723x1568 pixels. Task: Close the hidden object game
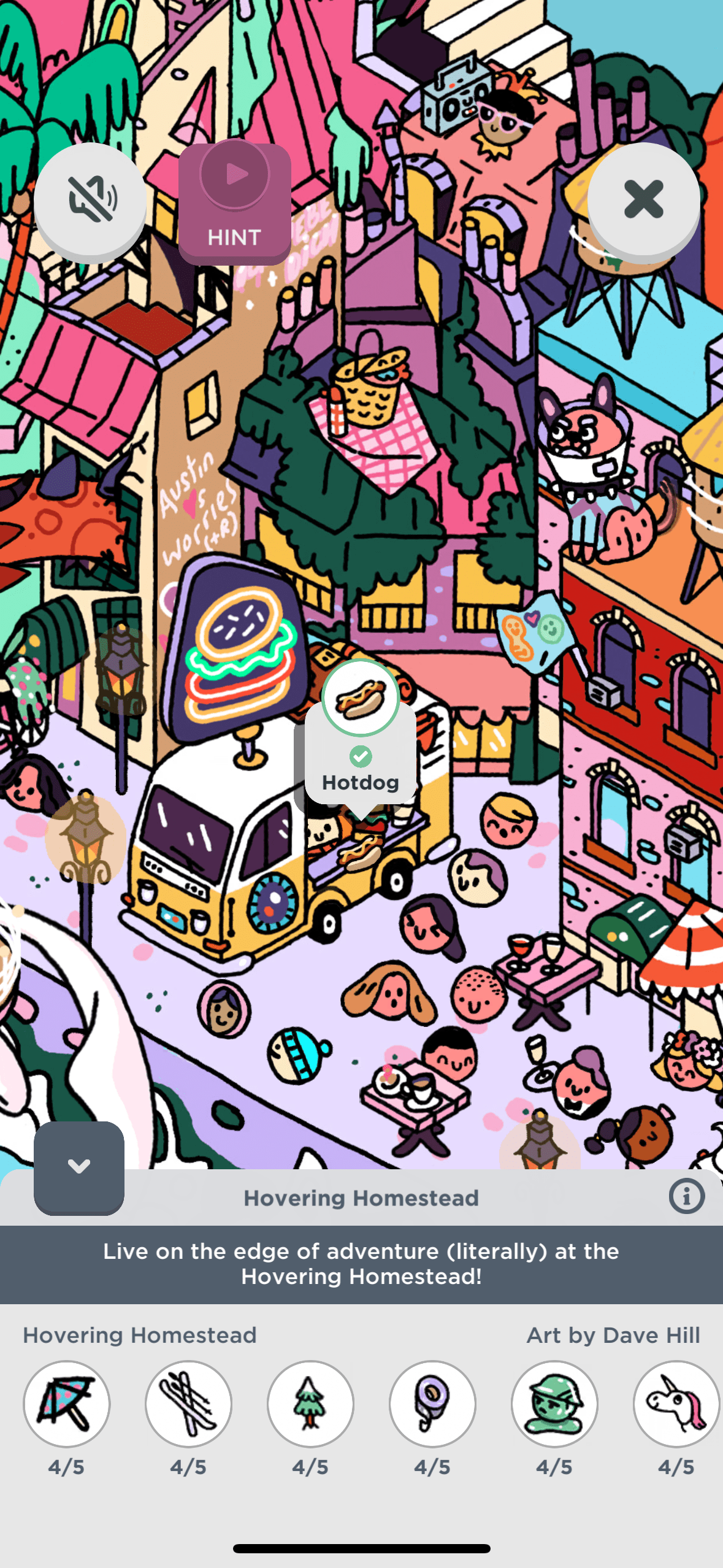click(x=643, y=200)
